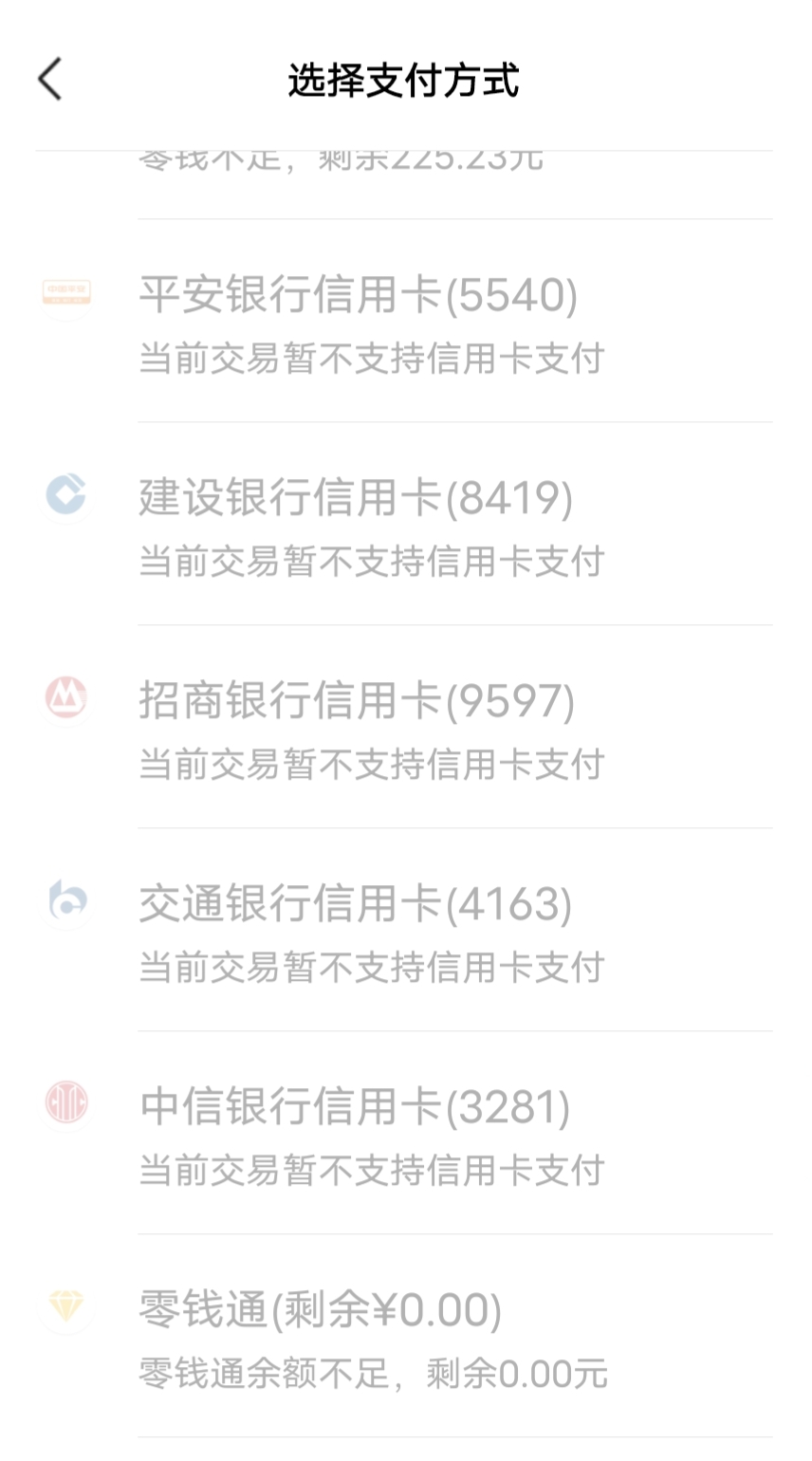Select 交通银行信用卡(4163) payment option

(x=356, y=903)
